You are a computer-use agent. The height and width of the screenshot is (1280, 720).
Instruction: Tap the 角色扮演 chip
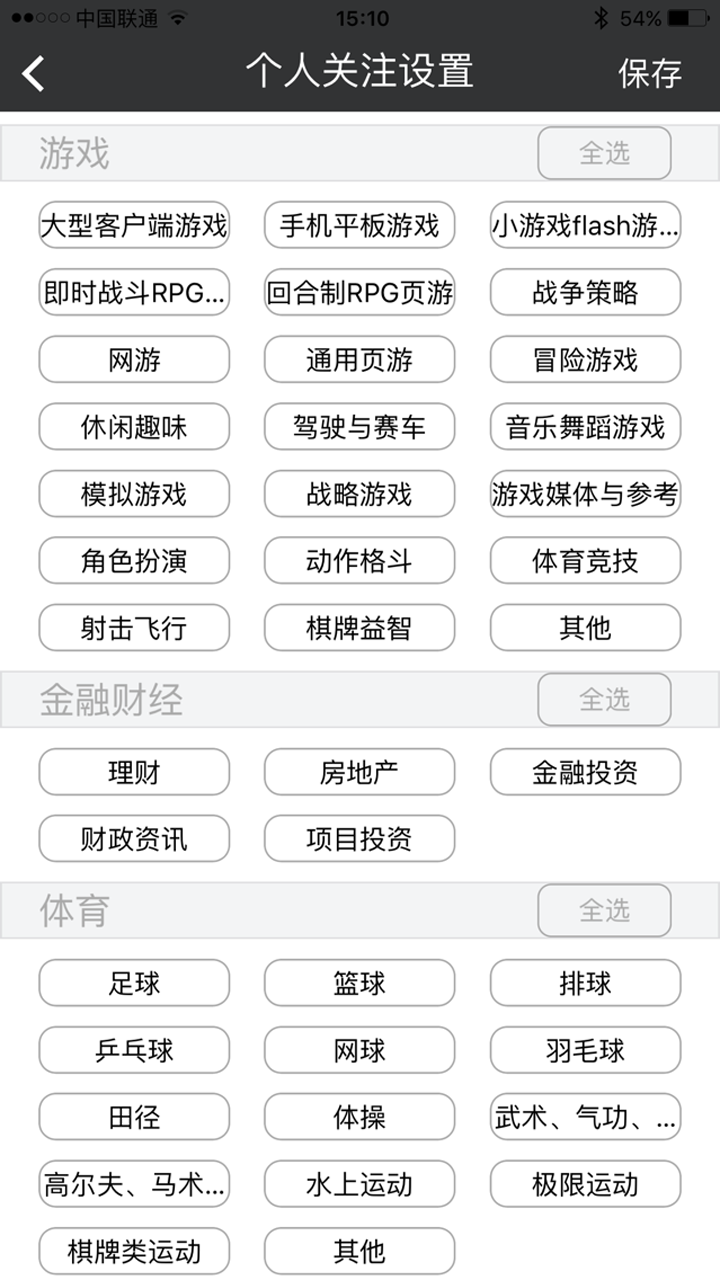(x=134, y=561)
